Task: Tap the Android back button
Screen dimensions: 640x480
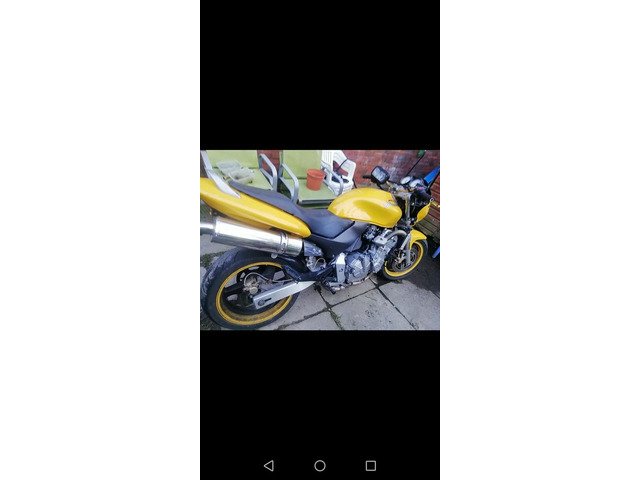Action: tap(268, 465)
